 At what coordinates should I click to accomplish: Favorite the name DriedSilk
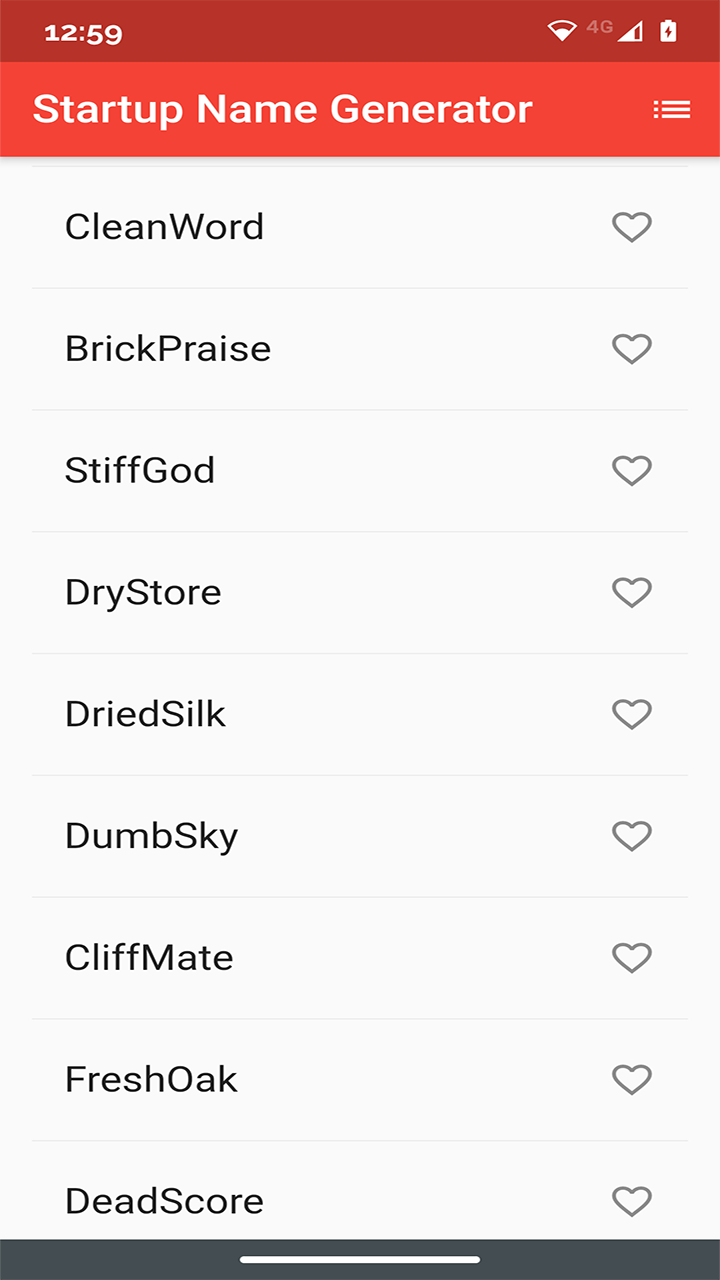[632, 714]
